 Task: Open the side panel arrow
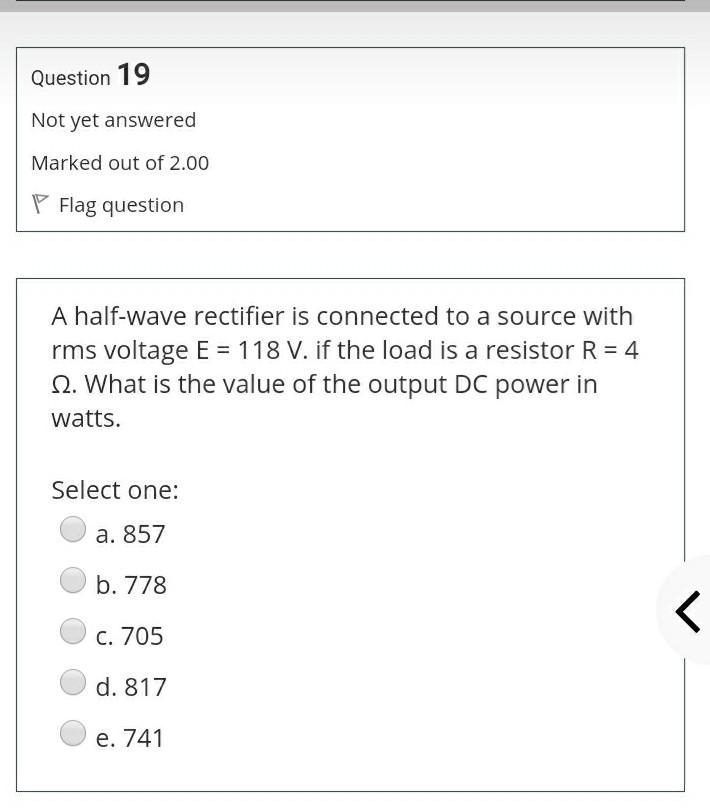coord(688,610)
